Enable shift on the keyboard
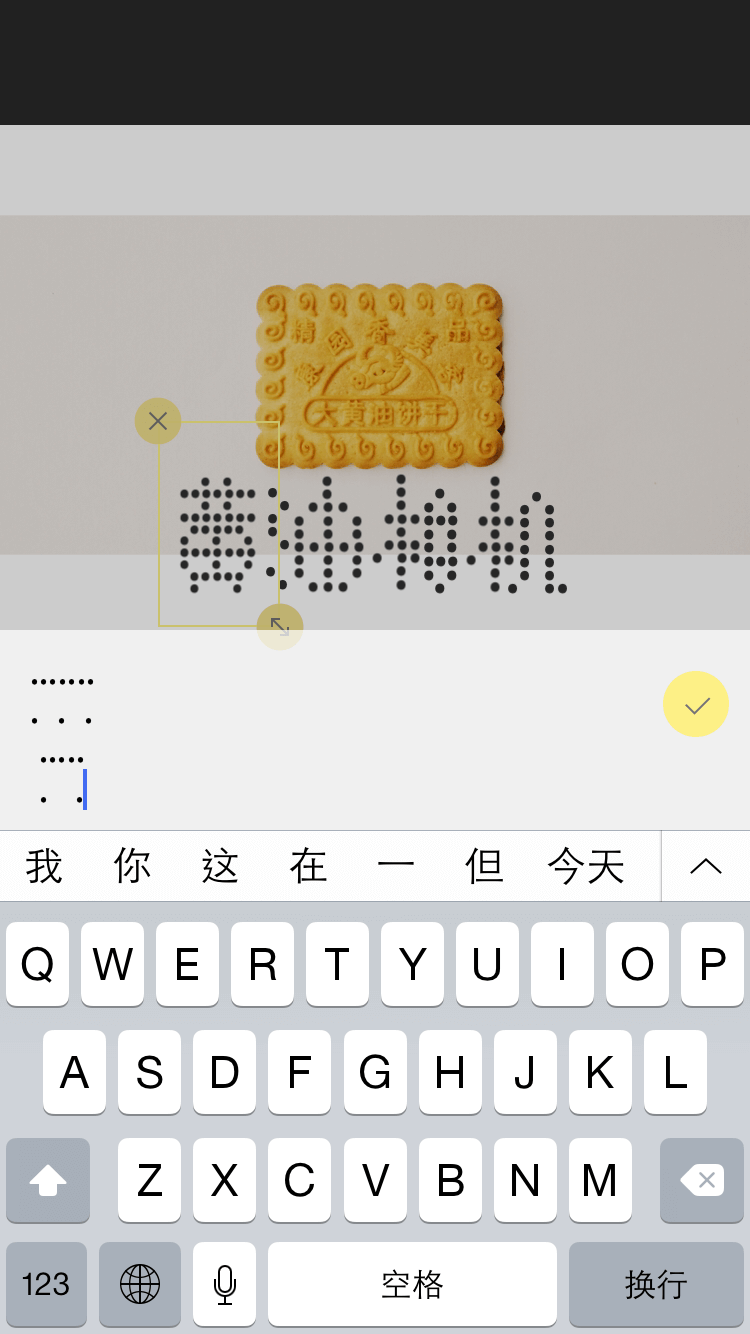Image resolution: width=750 pixels, height=1334 pixels. pos(48,1180)
